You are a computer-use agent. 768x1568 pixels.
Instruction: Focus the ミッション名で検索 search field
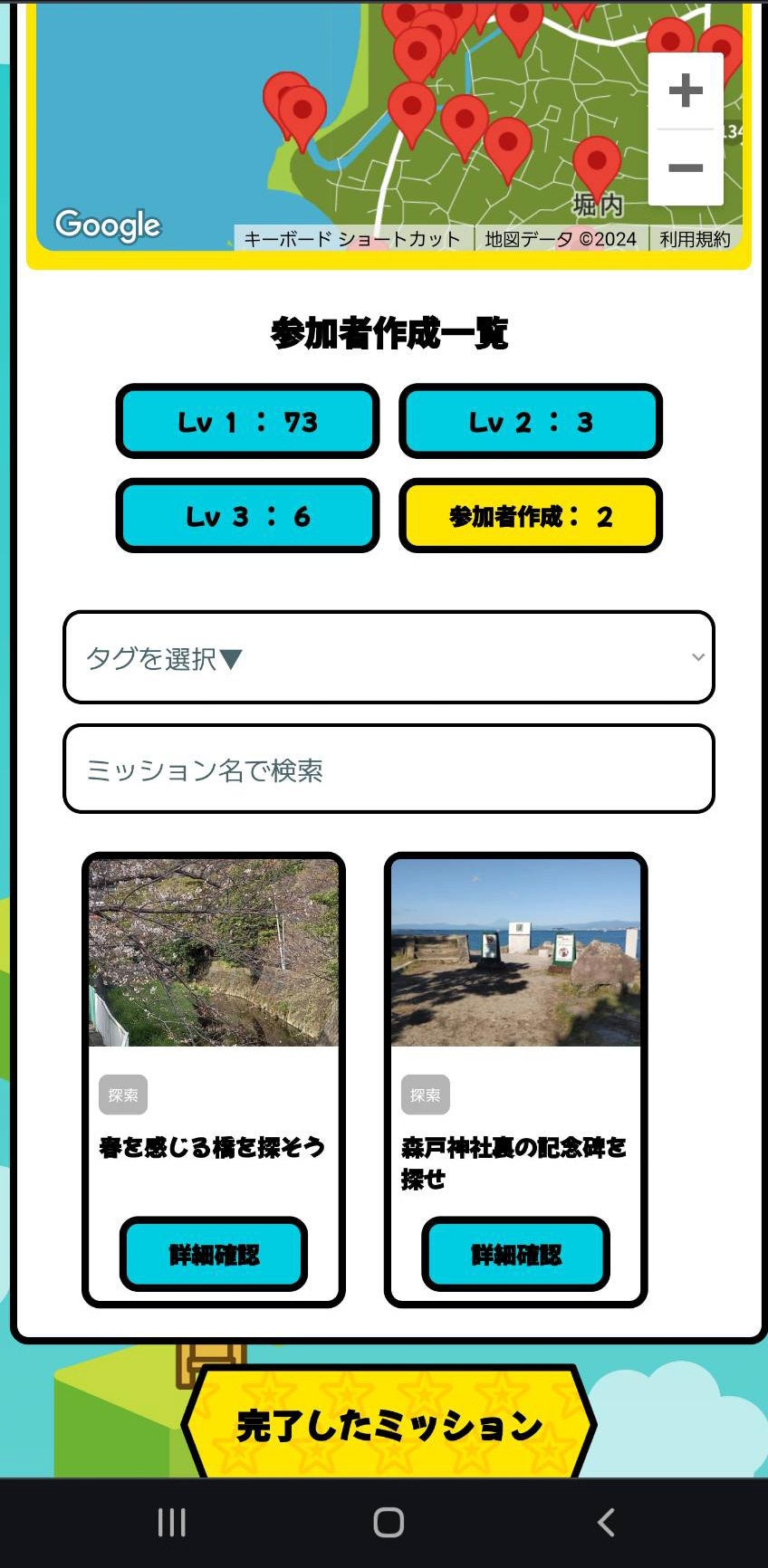(389, 770)
